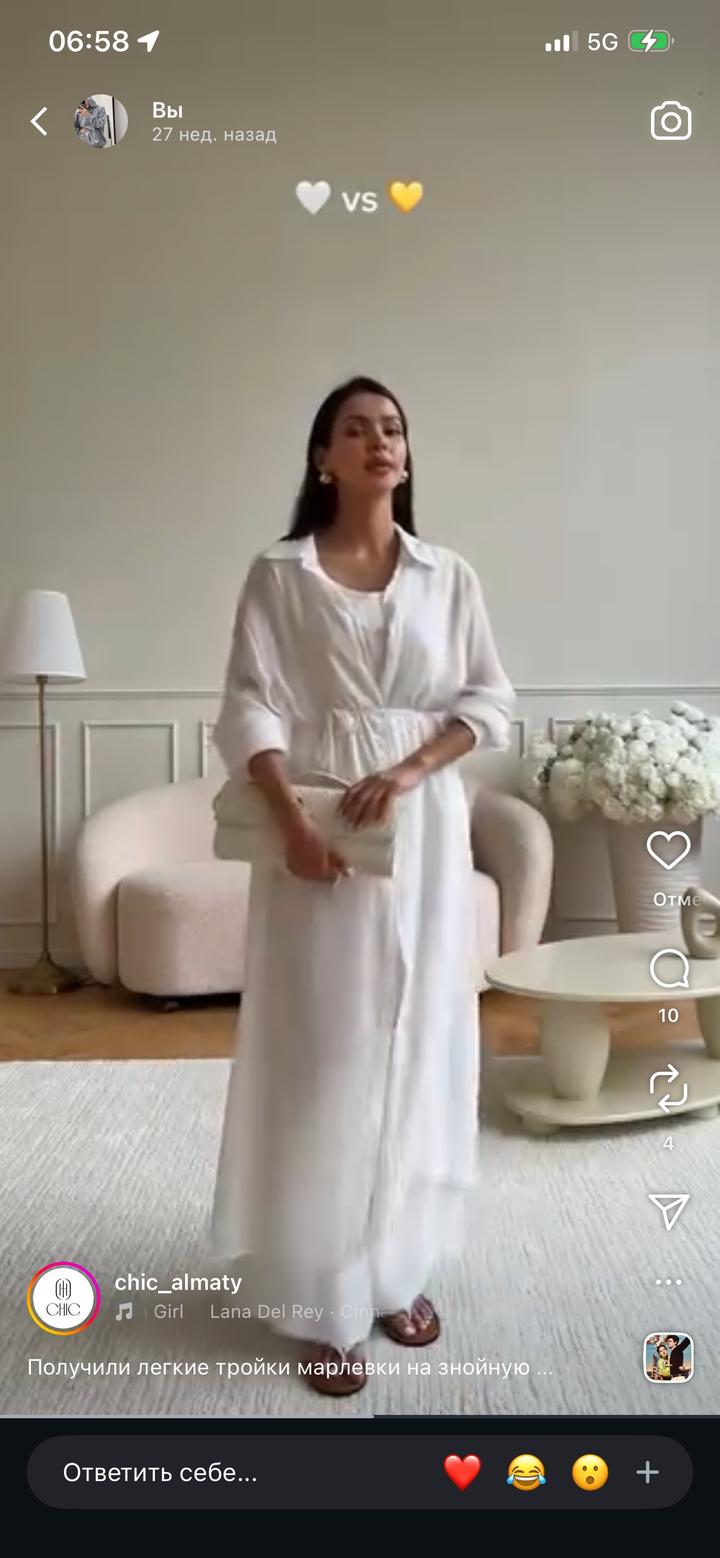Open more reactions with the plus icon
The height and width of the screenshot is (1558, 720).
648,1472
